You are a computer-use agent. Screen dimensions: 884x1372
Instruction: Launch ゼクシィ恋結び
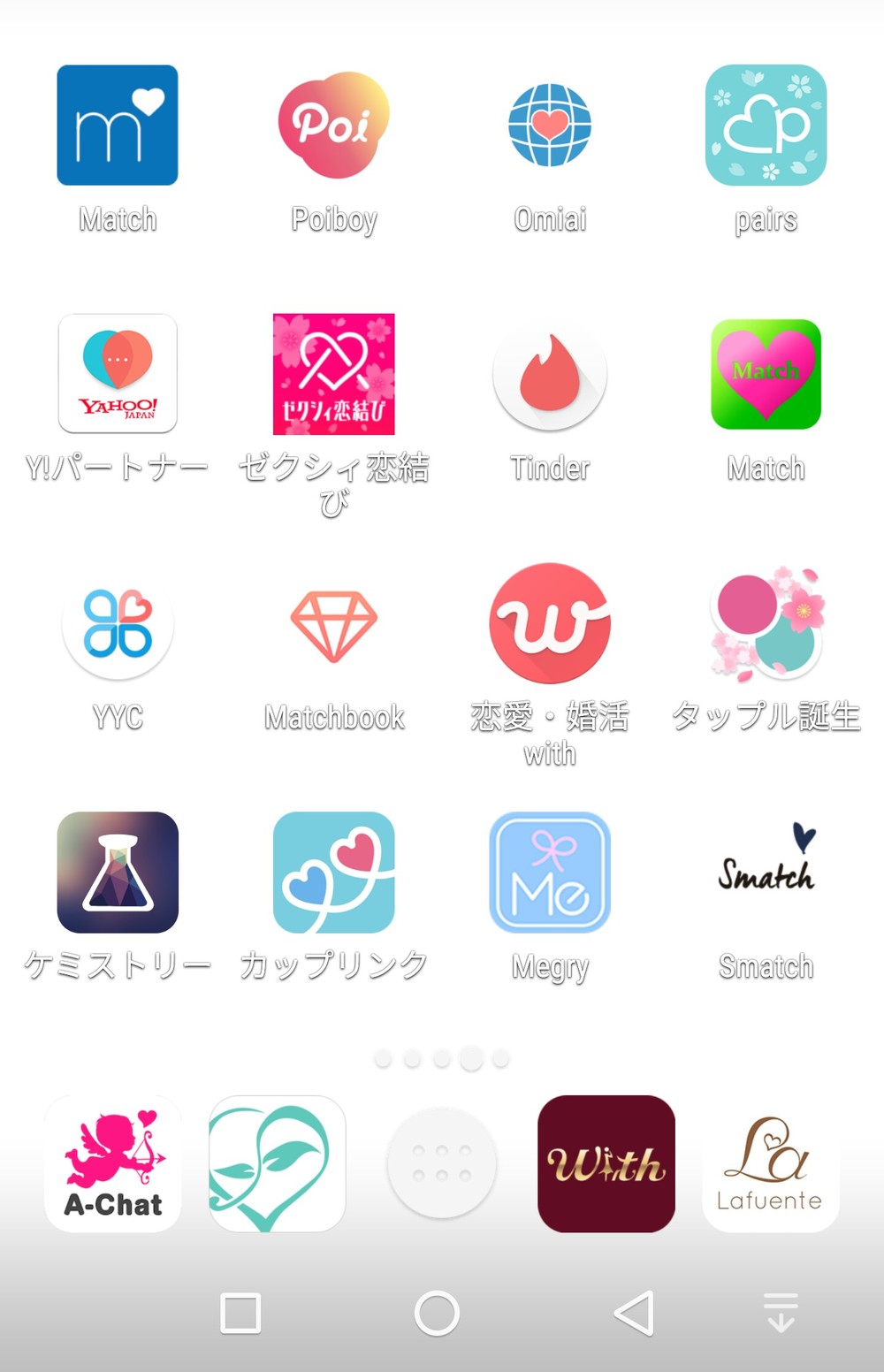(x=333, y=375)
